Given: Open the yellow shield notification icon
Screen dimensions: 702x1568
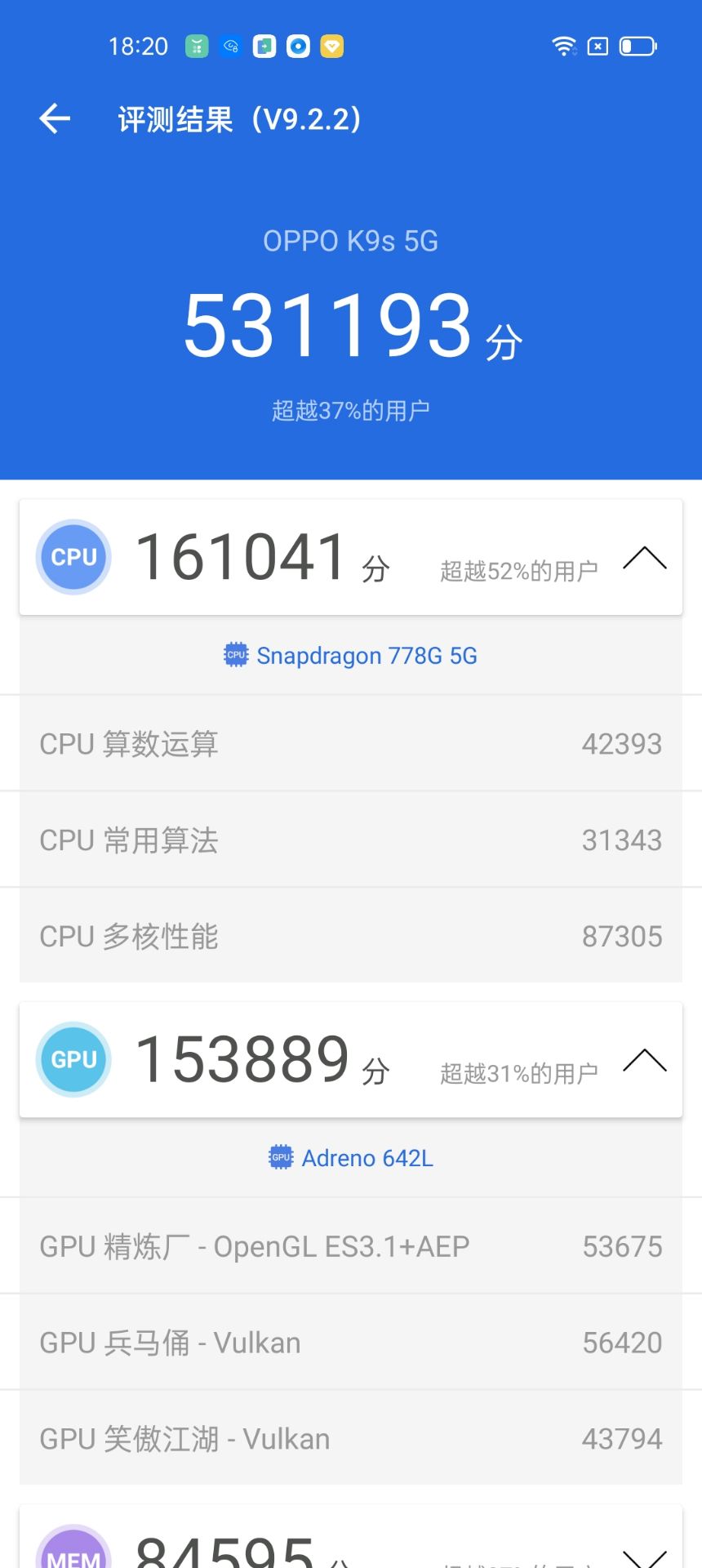Looking at the screenshot, I should coord(331,47).
